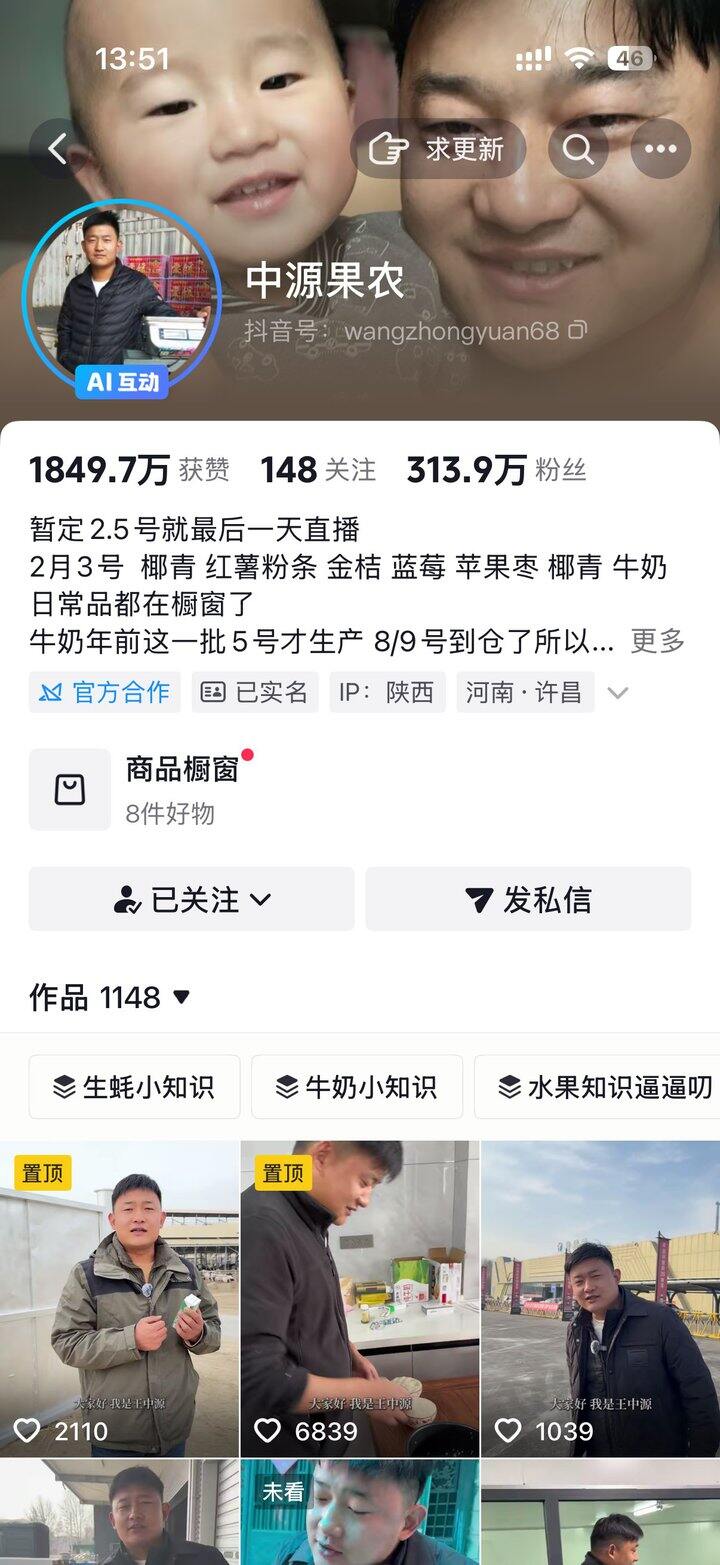Screen dimensions: 720x1565
Task: Select the 牛奶小知识 collection chip
Action: coord(357,1087)
